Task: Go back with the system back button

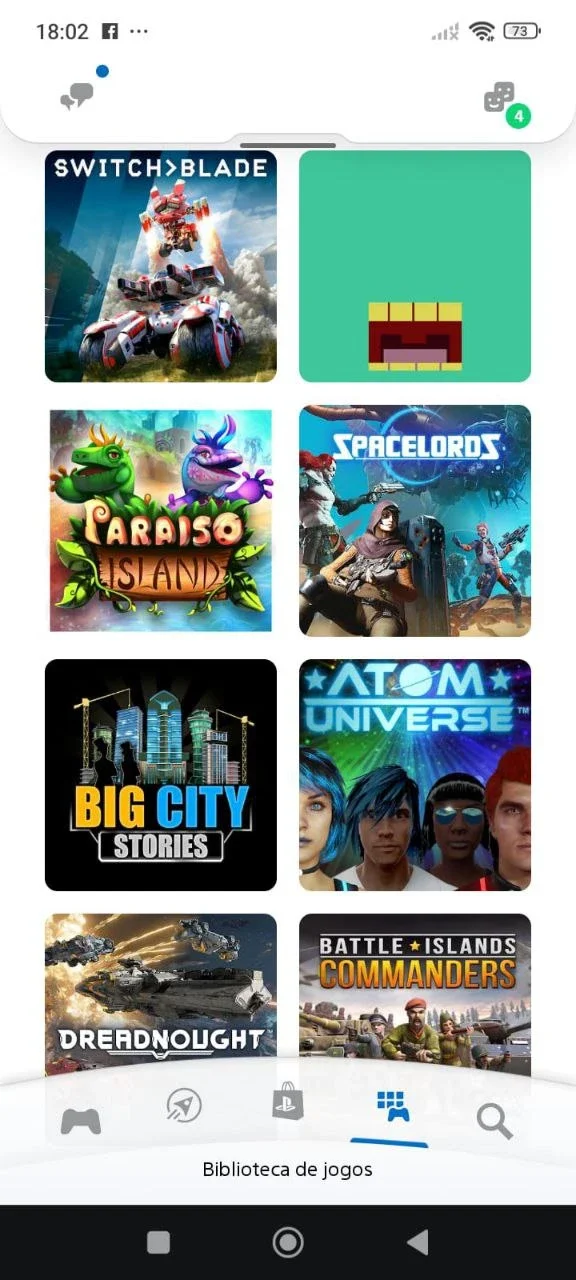Action: (x=418, y=1242)
